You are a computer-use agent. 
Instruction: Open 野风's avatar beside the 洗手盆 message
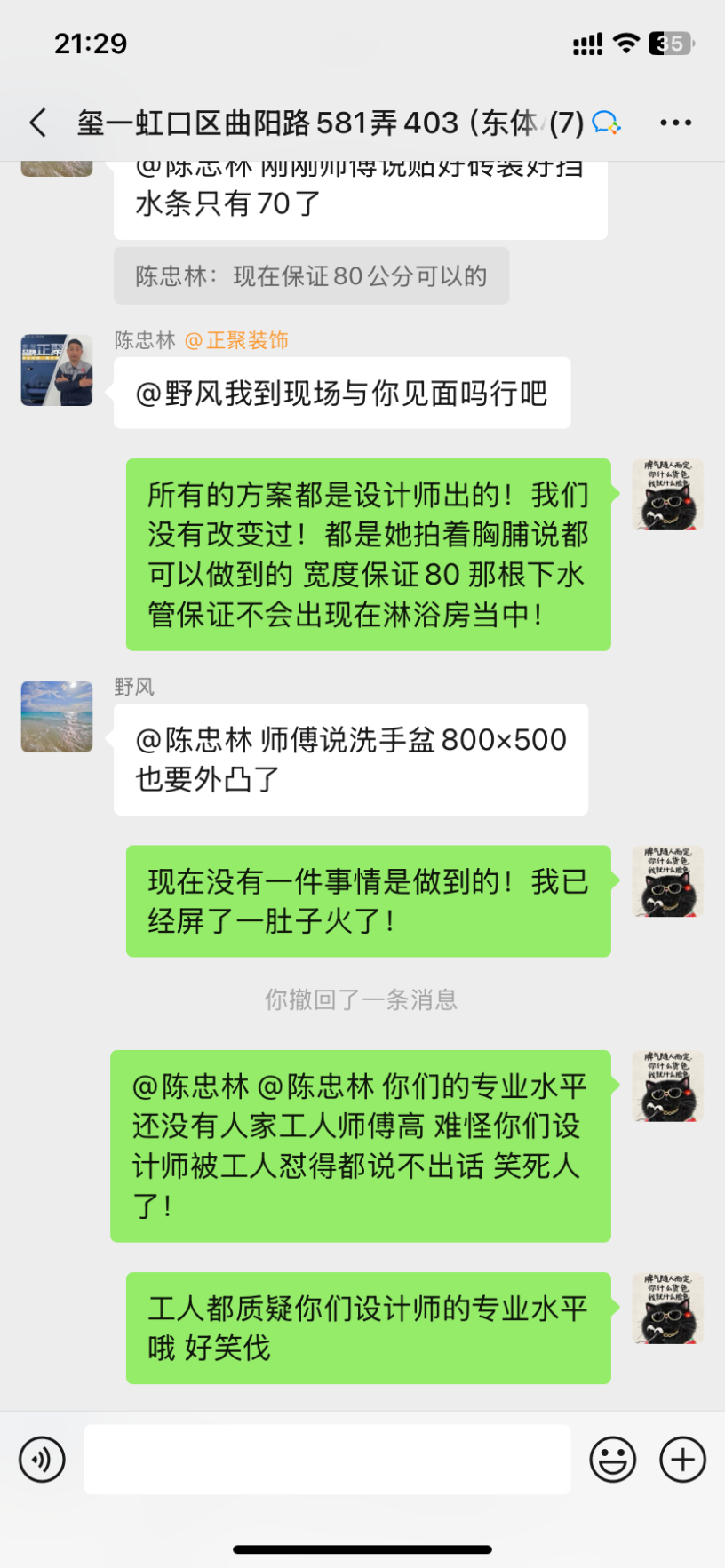point(57,717)
